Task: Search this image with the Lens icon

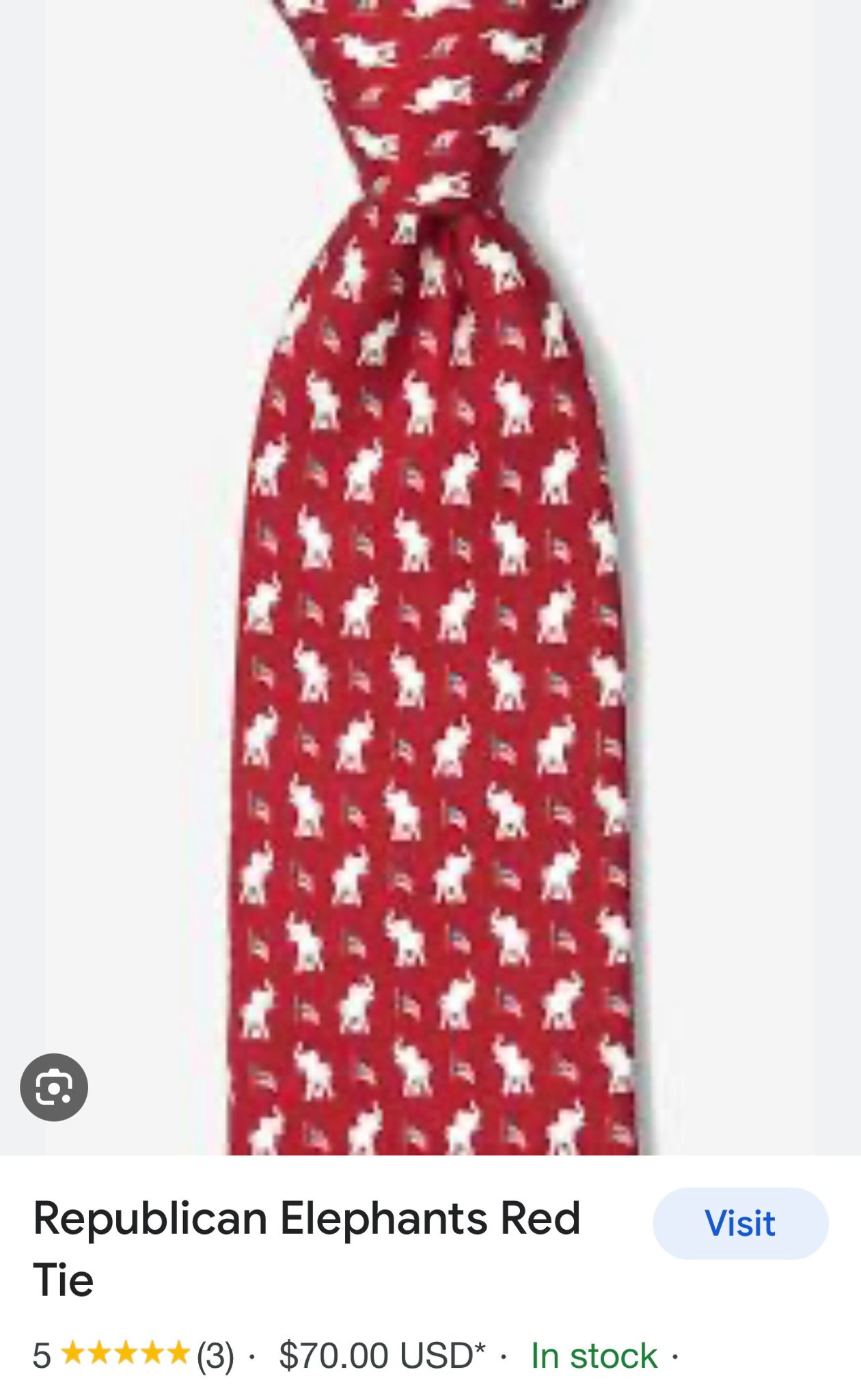Action: (54, 1087)
